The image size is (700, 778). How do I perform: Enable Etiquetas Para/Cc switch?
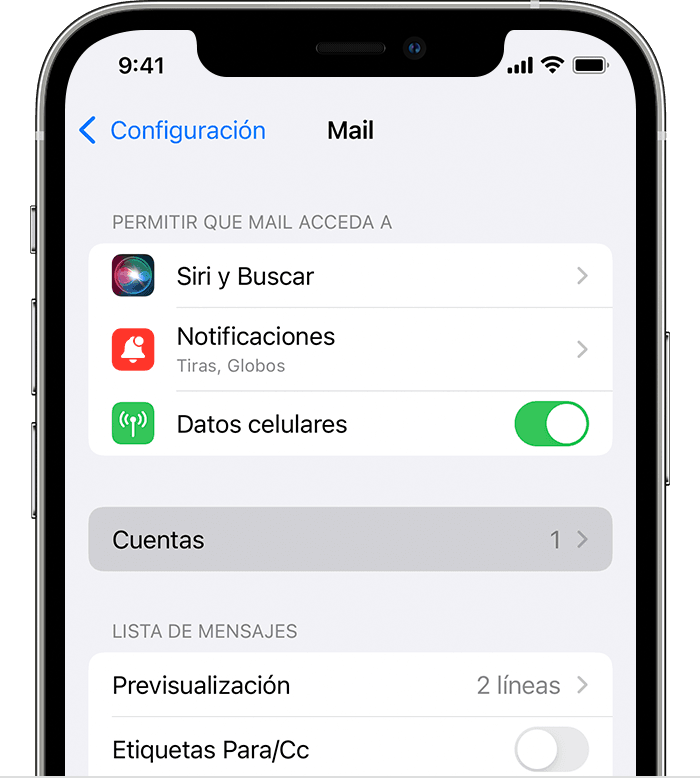pos(551,750)
